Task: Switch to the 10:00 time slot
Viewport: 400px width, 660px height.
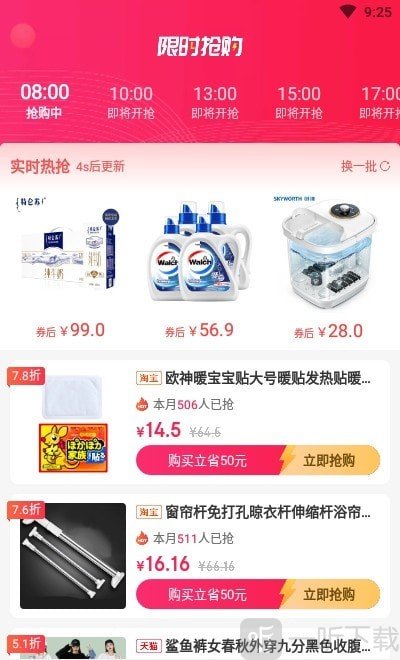Action: (x=131, y=102)
